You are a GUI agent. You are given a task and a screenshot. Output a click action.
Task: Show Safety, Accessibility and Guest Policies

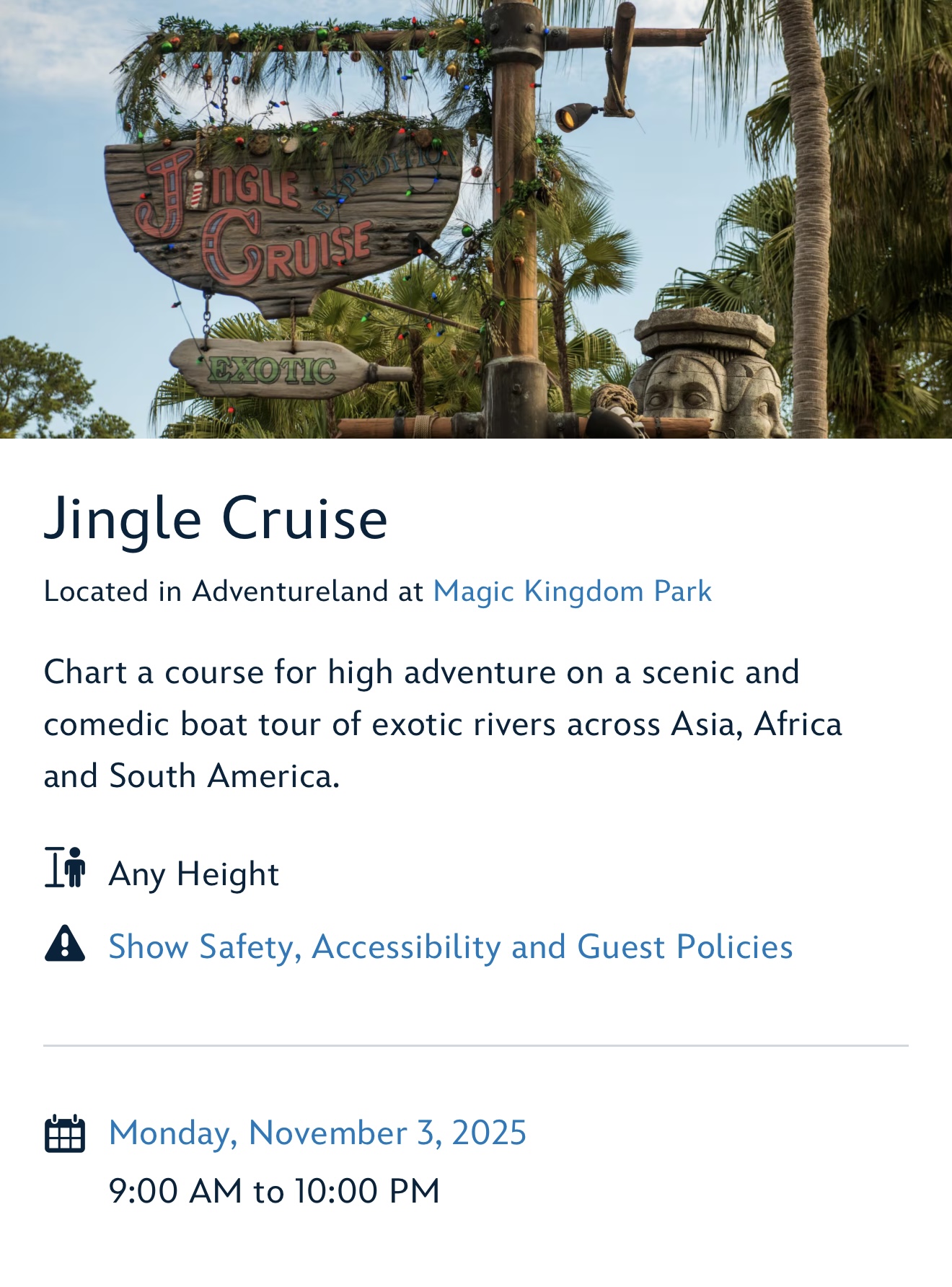click(x=450, y=946)
